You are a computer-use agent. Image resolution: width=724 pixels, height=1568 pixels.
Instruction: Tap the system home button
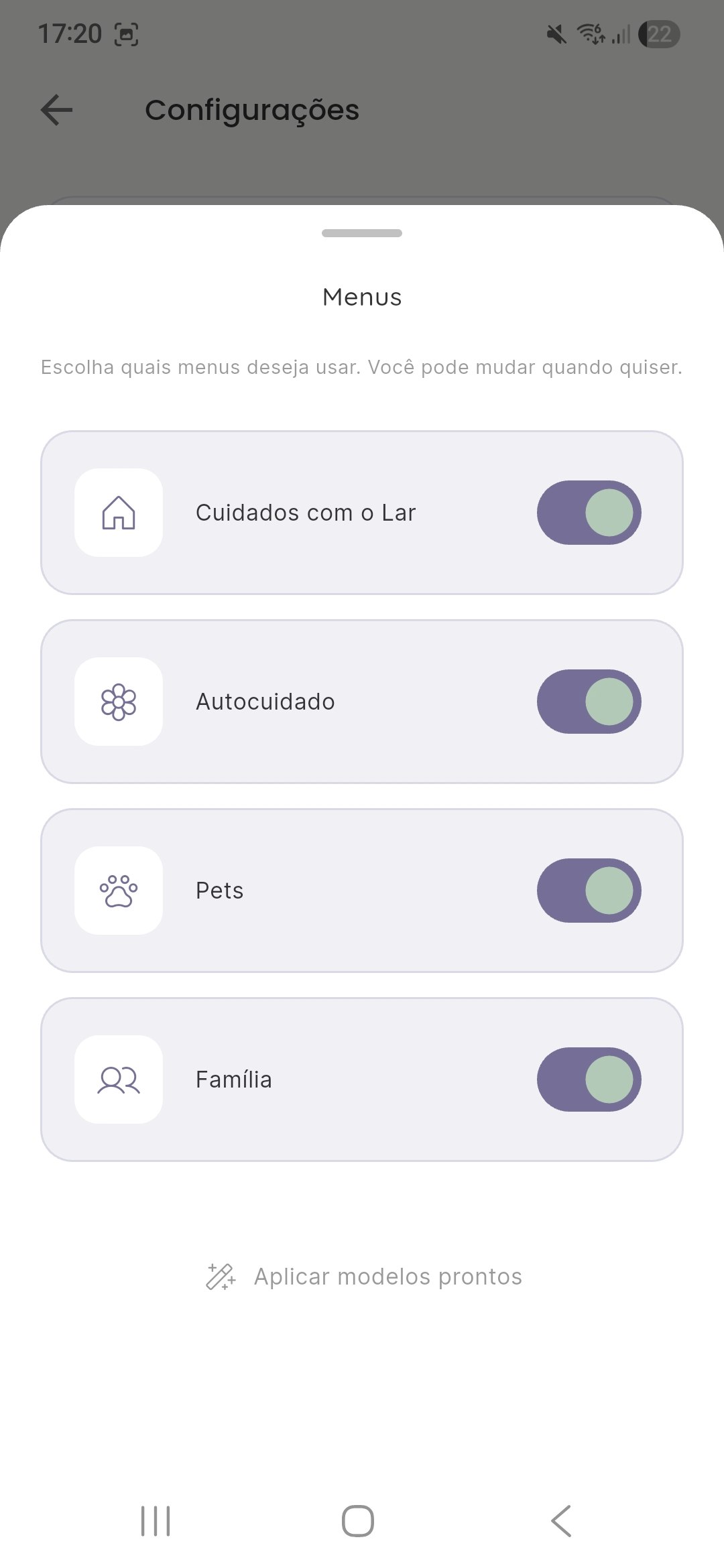358,1520
